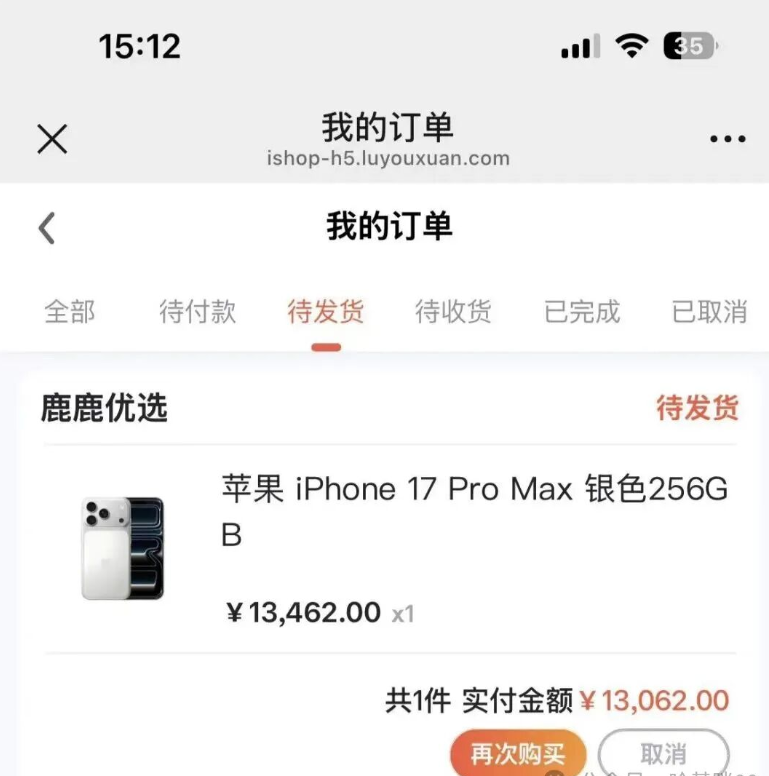This screenshot has width=769, height=776.
Task: Tap the battery indicator showing 35
Action: click(688, 45)
